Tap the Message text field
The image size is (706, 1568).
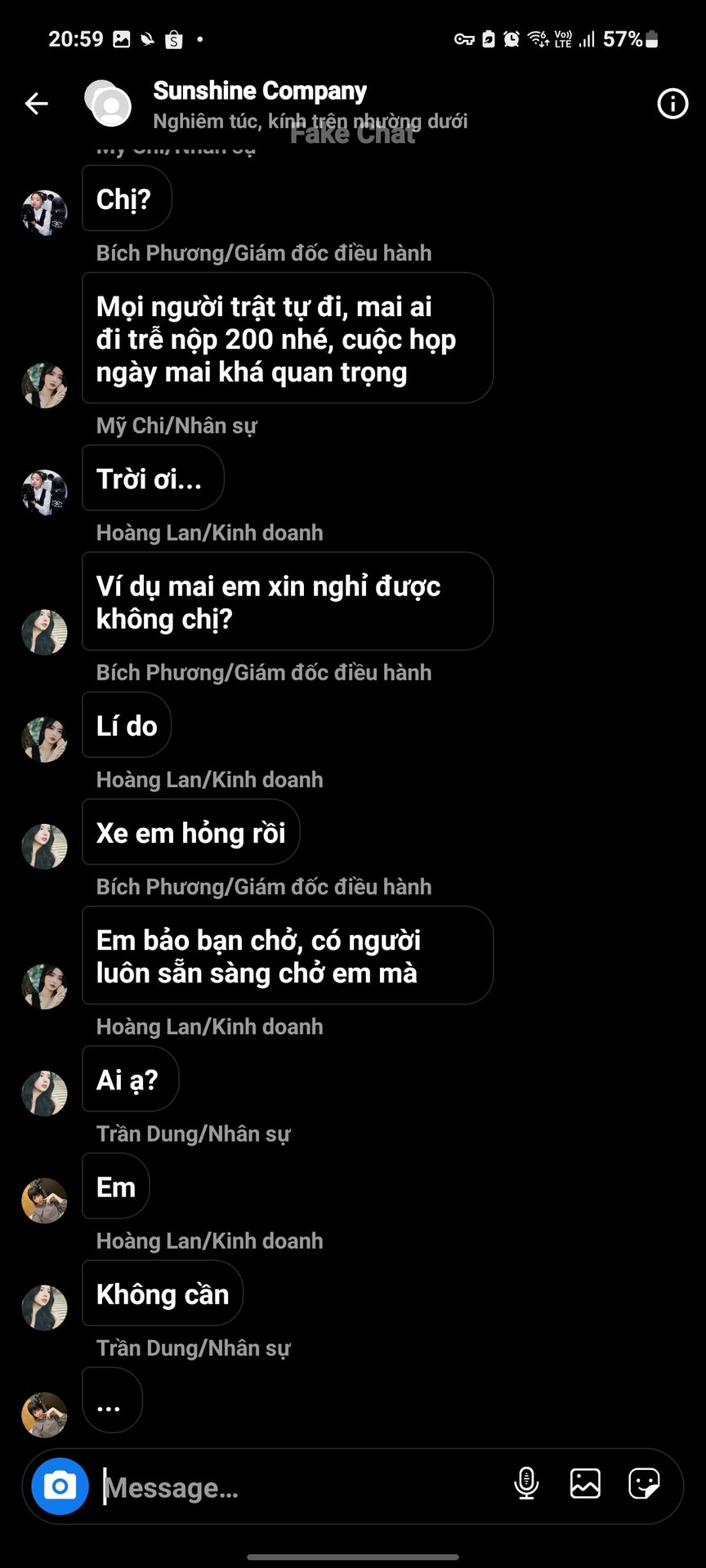pos(294,1487)
